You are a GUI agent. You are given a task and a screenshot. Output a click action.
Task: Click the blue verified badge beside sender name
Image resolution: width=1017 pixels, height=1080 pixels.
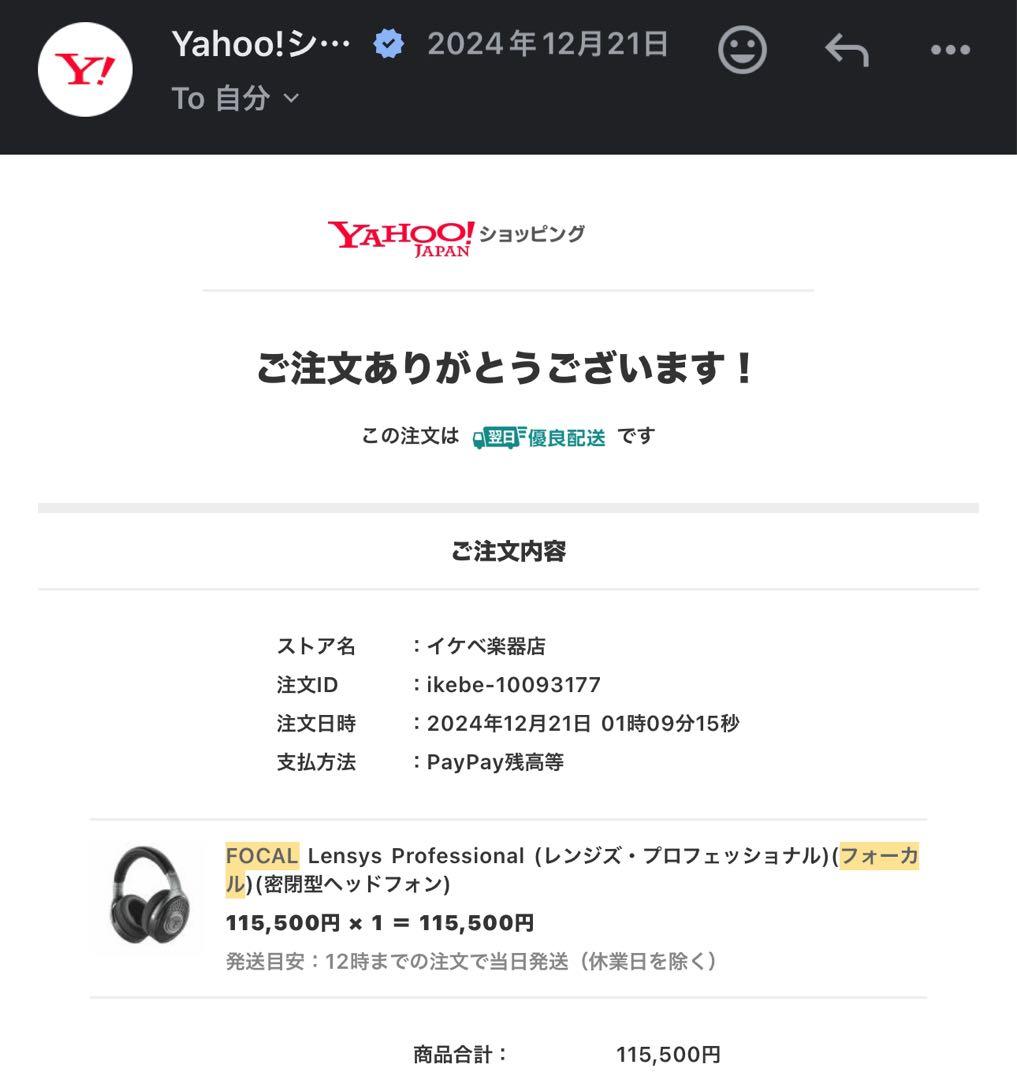[x=388, y=43]
